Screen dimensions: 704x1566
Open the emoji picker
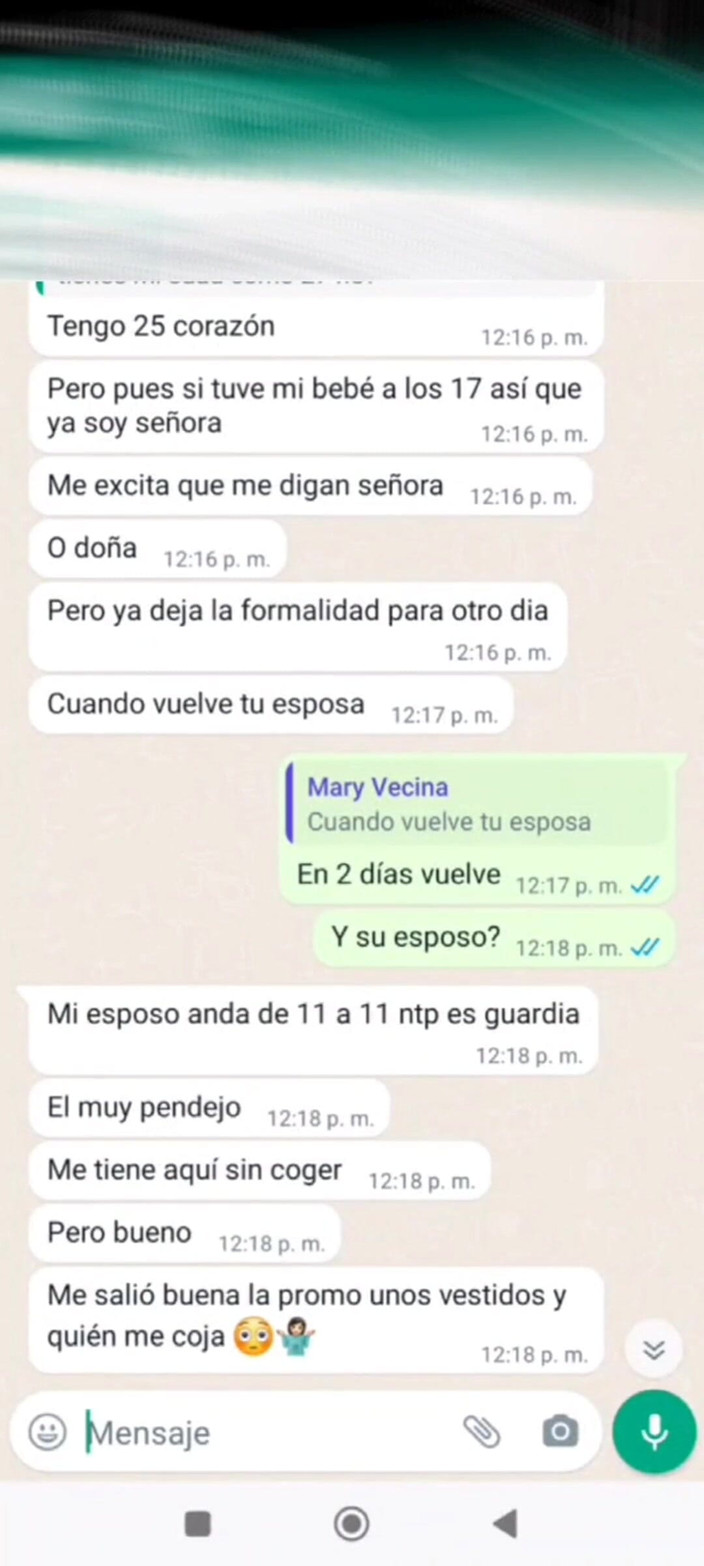(47, 1432)
